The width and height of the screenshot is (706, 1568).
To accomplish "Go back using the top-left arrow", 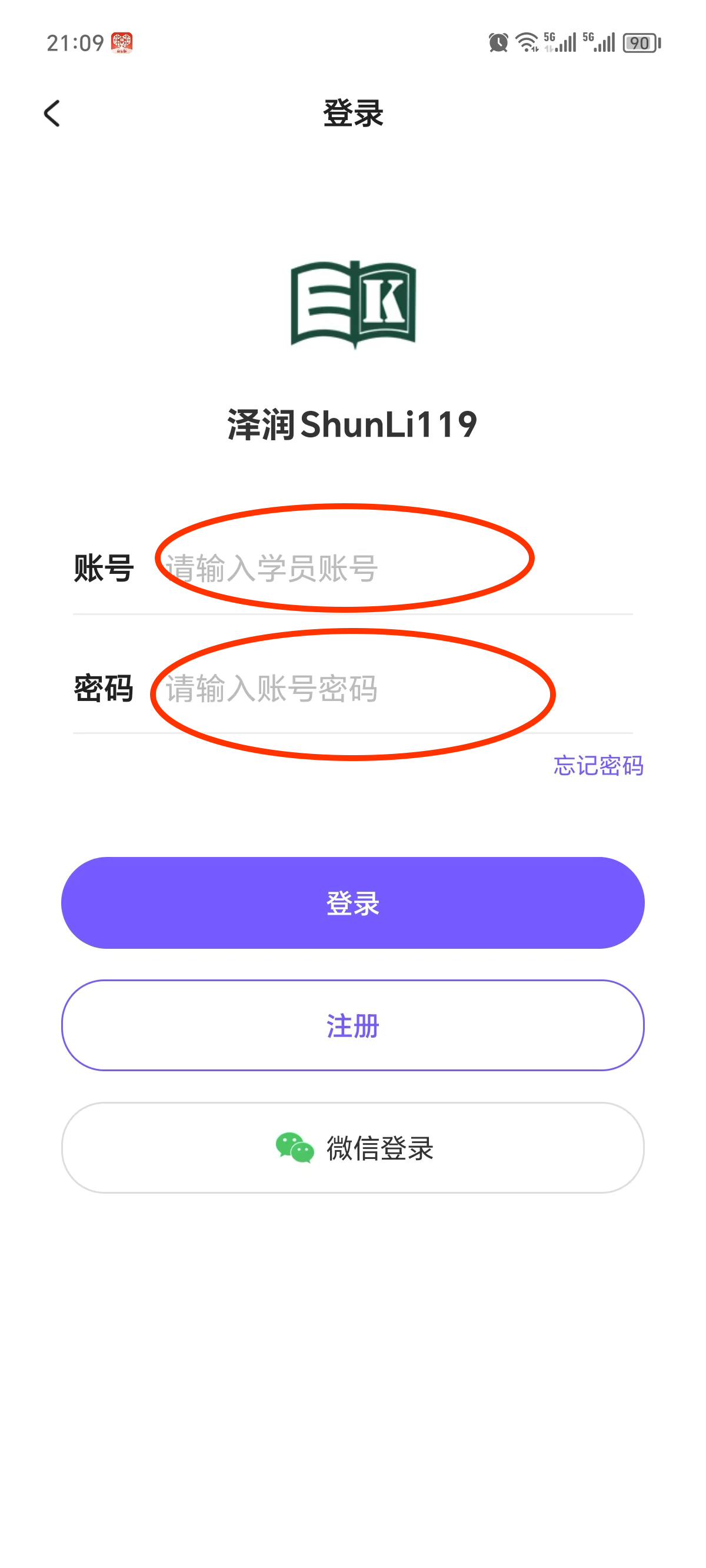I will pos(52,114).
